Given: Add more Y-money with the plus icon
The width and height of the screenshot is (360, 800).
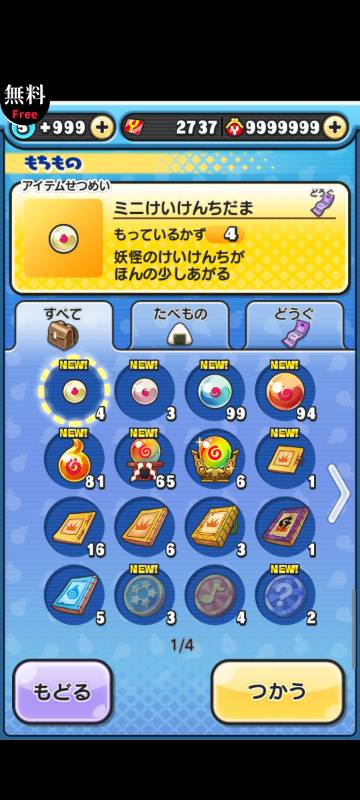Looking at the screenshot, I should click(x=335, y=127).
